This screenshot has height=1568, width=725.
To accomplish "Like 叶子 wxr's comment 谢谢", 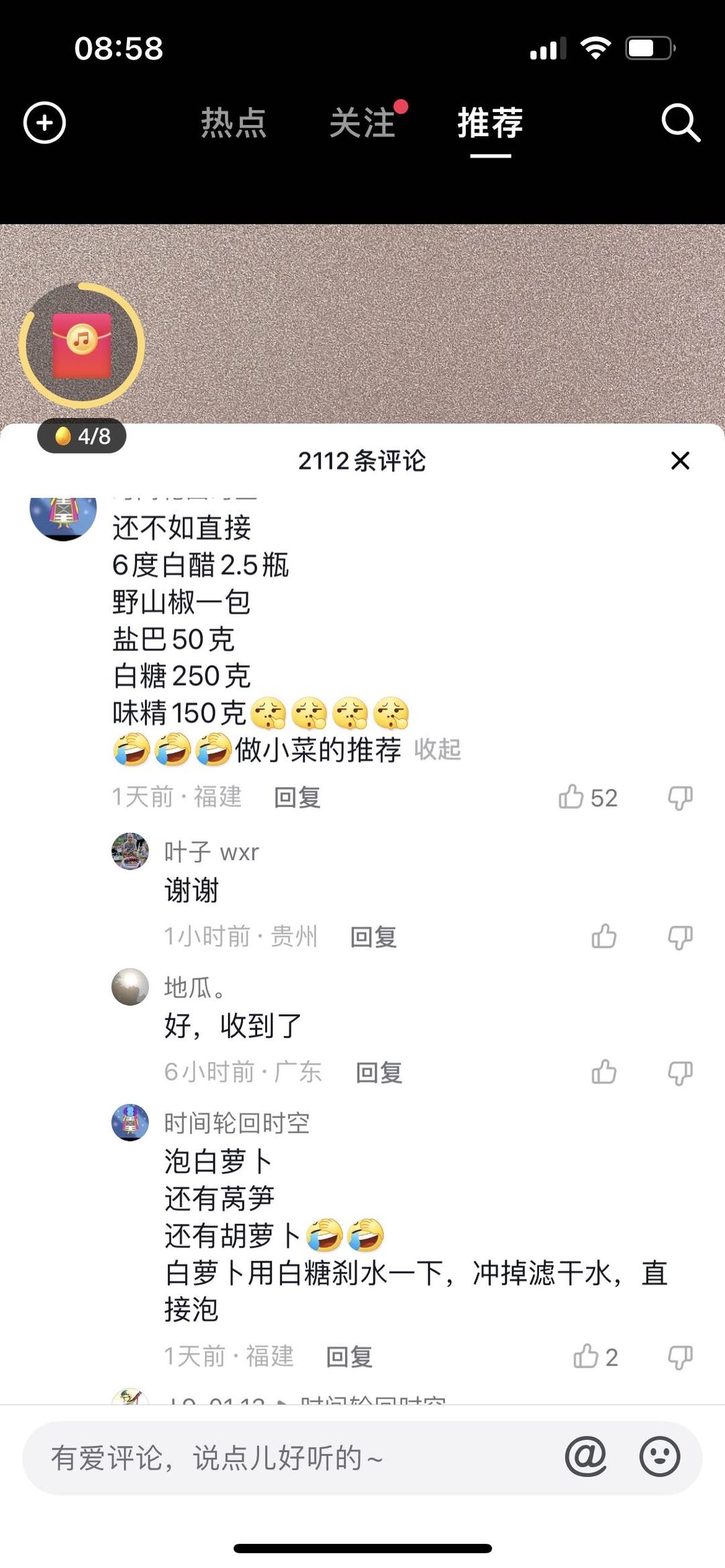I will point(603,937).
